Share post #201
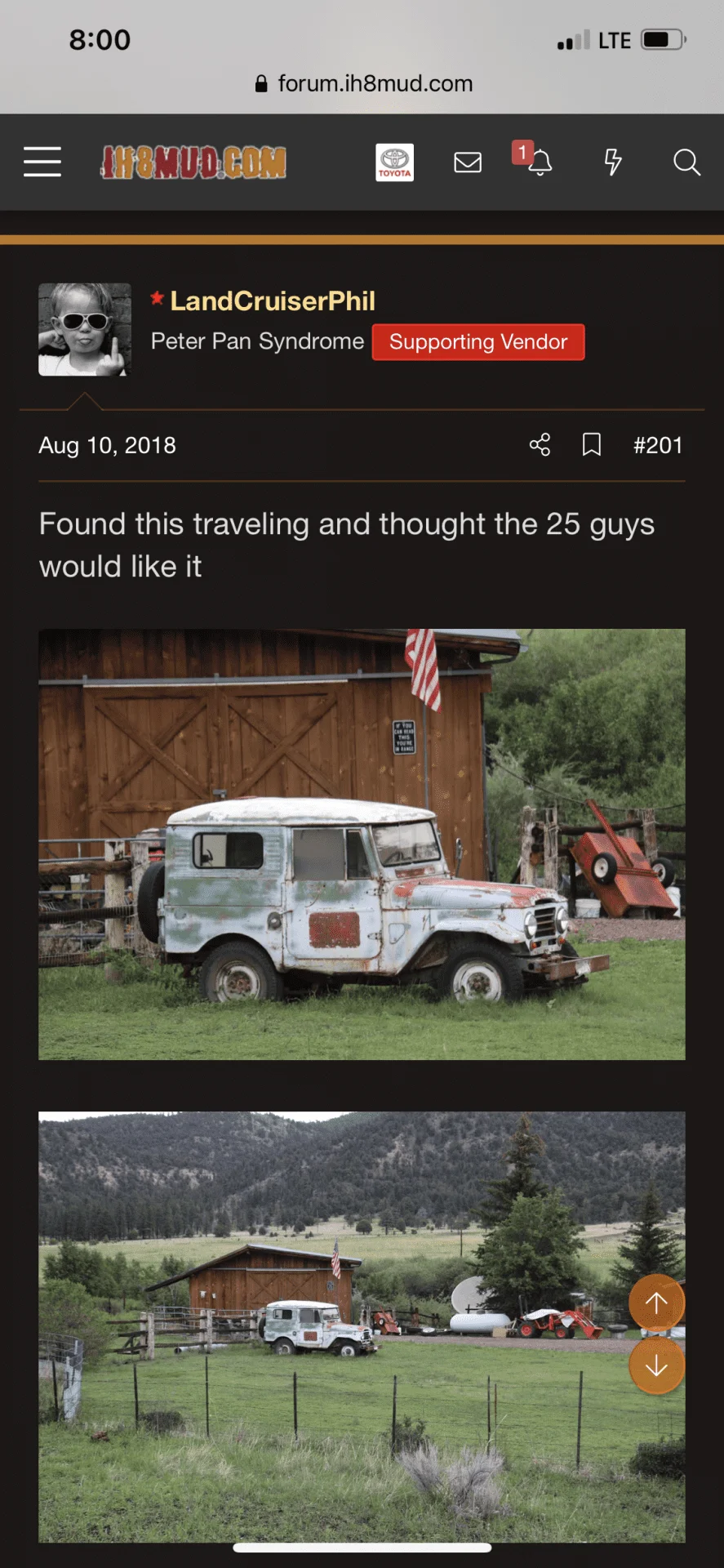The width and height of the screenshot is (724, 1568). click(x=540, y=445)
